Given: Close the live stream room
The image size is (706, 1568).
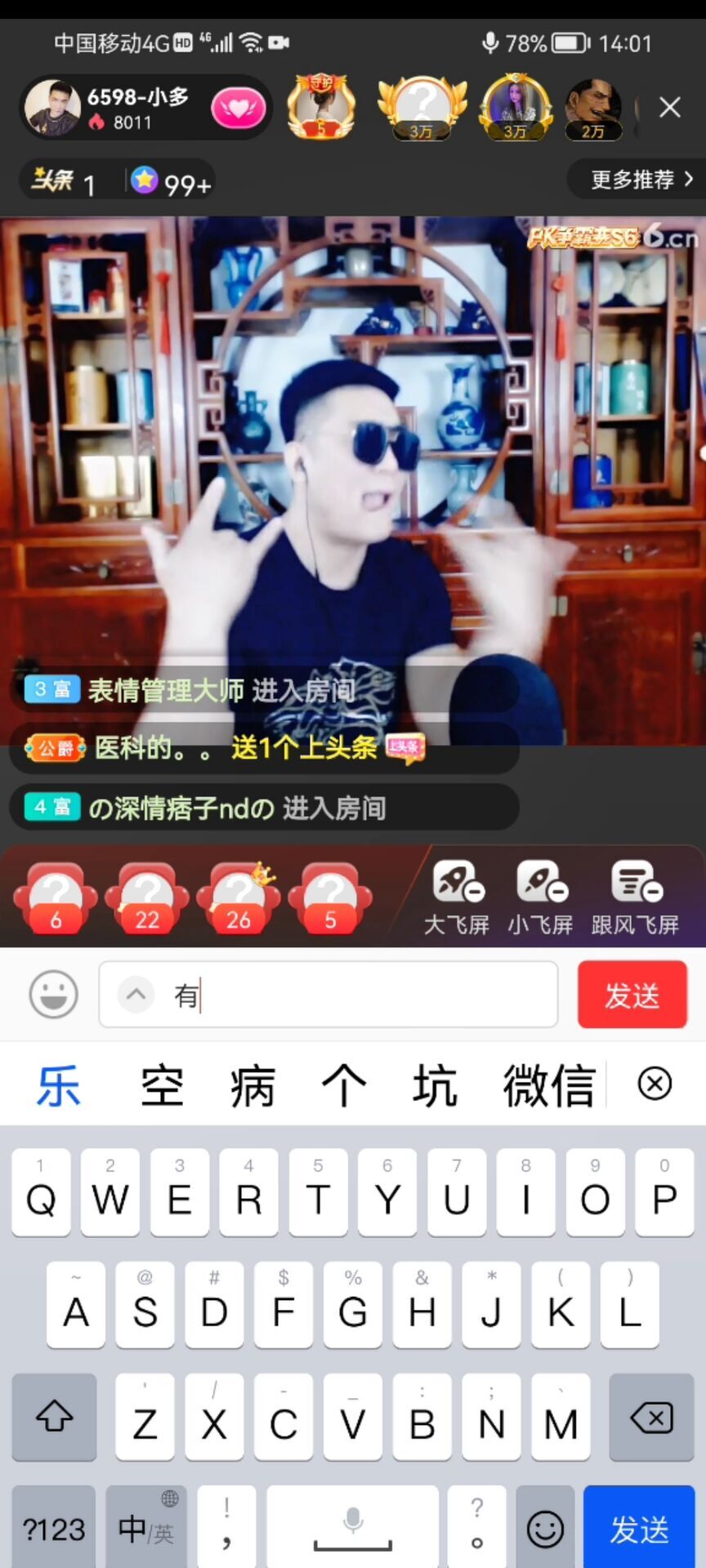Looking at the screenshot, I should [x=669, y=107].
